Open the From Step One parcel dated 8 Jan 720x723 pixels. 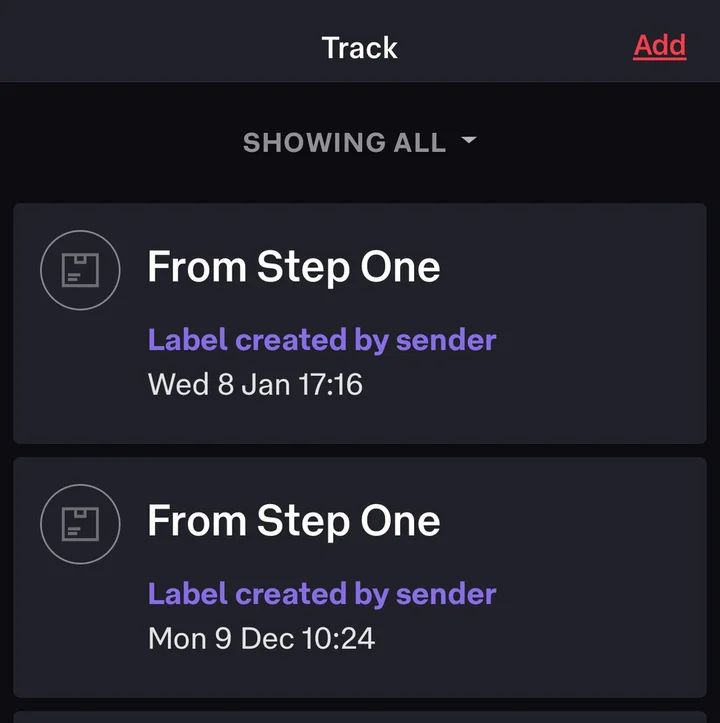tap(360, 323)
